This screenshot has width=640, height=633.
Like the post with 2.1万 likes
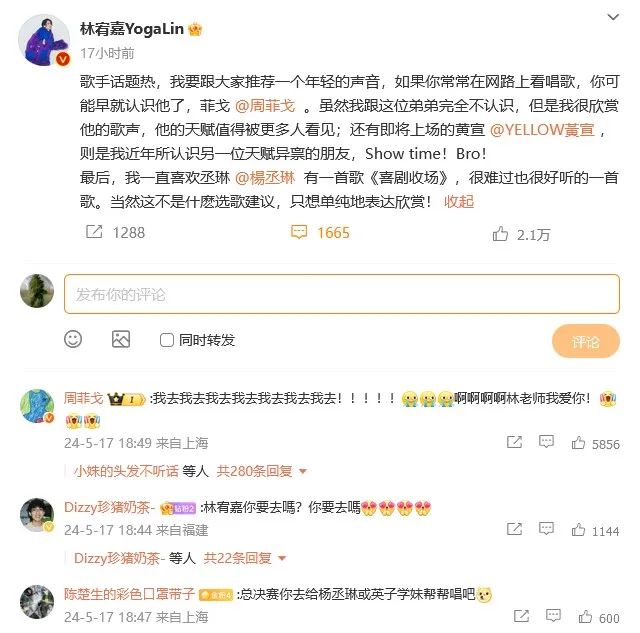click(521, 234)
